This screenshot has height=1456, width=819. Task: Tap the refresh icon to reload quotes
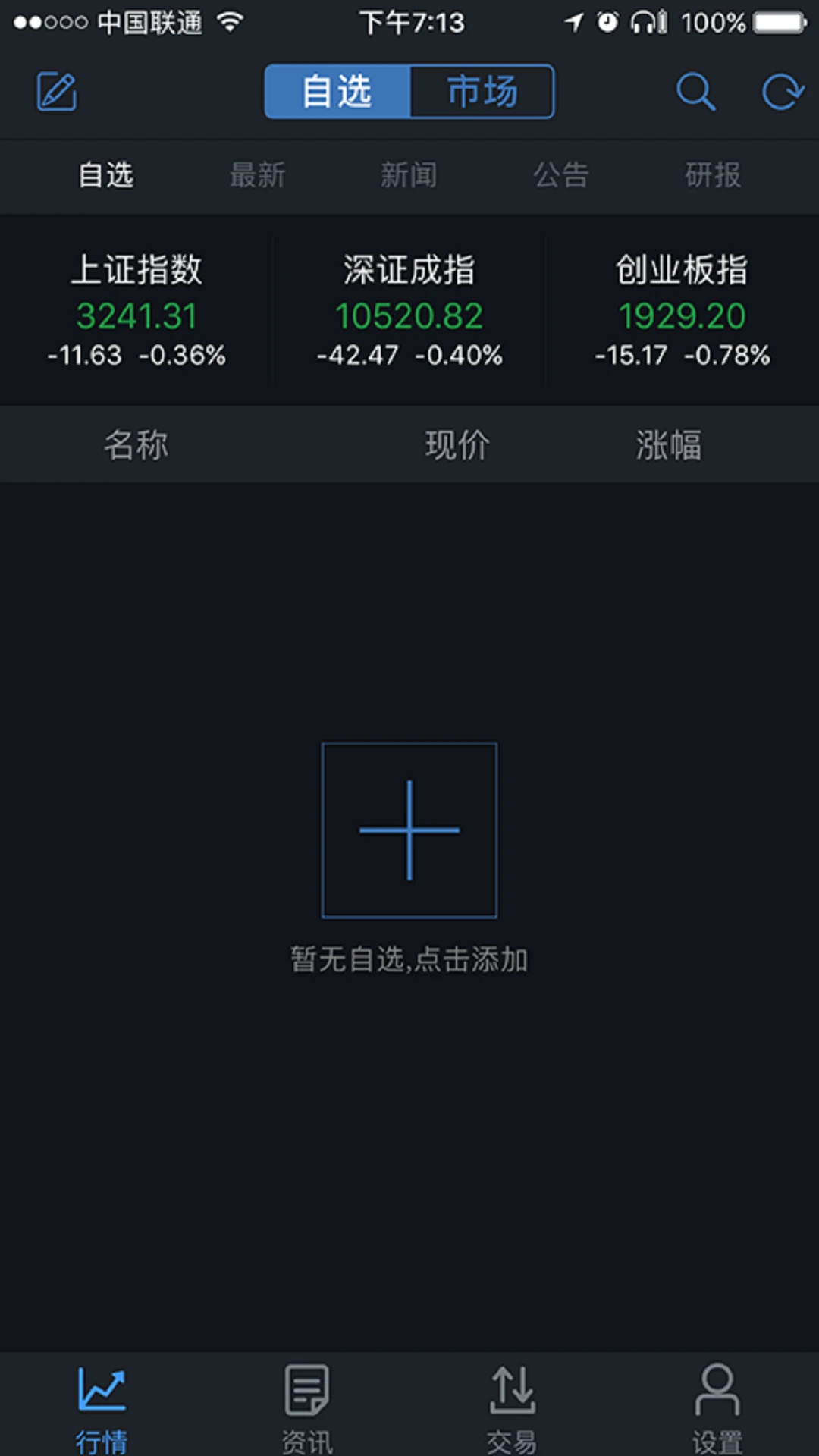(x=783, y=92)
